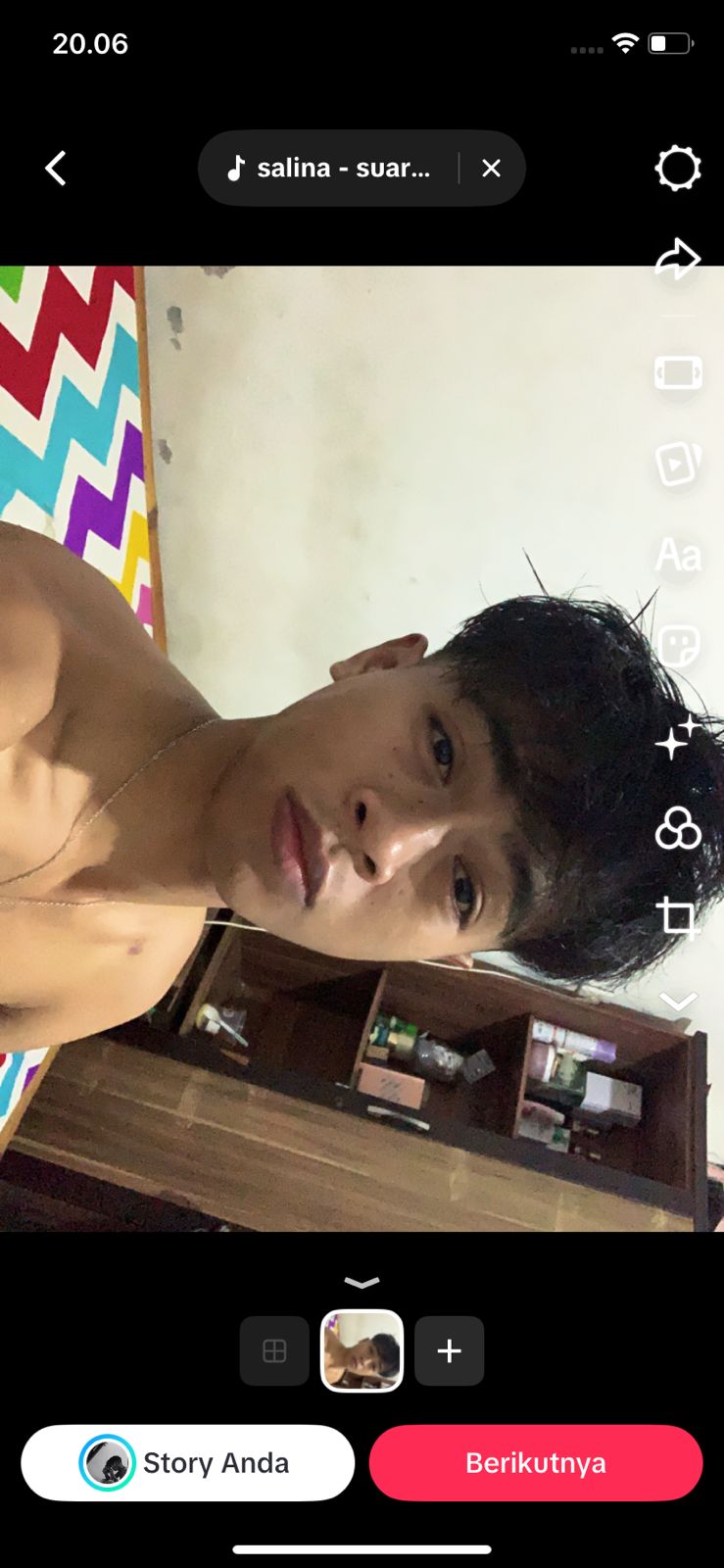The width and height of the screenshot is (724, 1568).
Task: Post to Story Anda
Action: (x=187, y=1462)
